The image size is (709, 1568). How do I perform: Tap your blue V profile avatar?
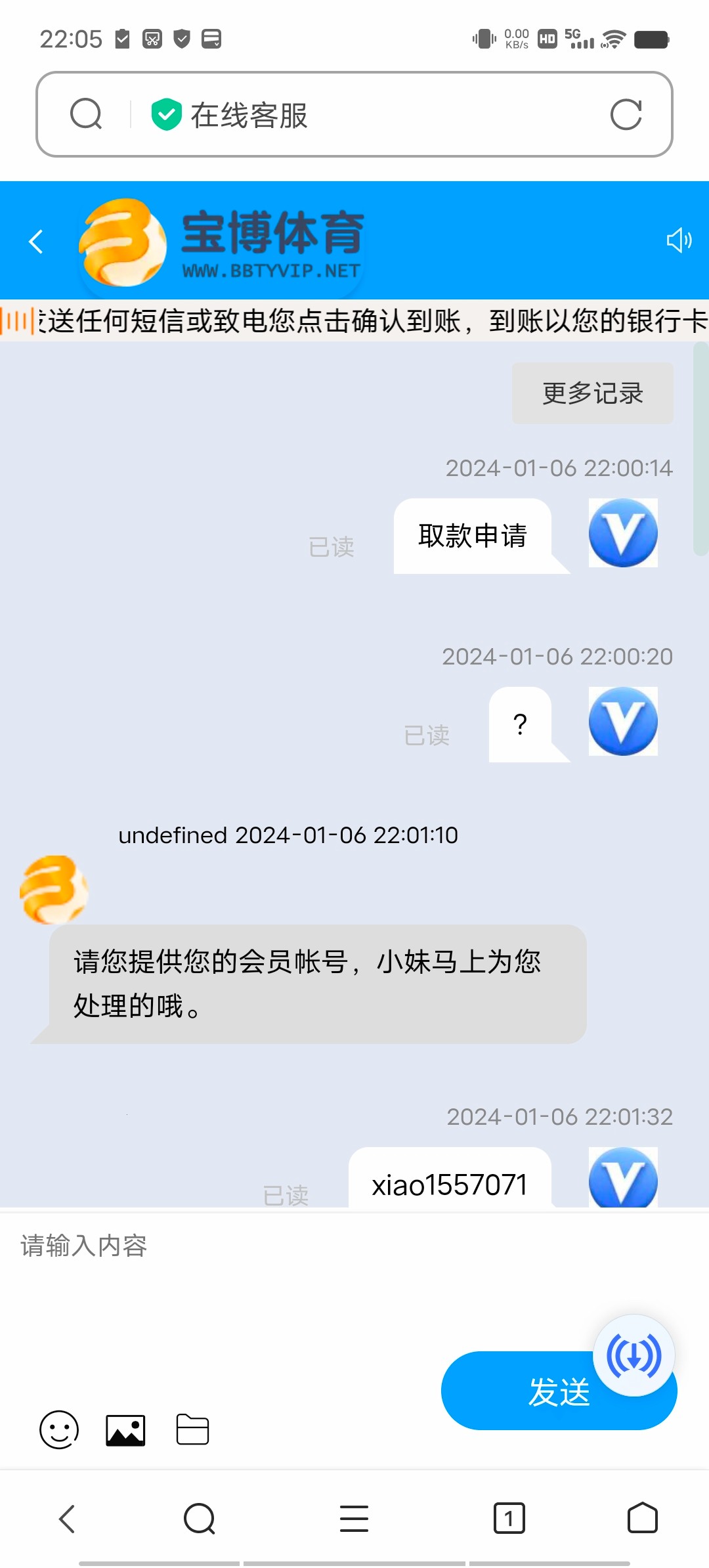(622, 533)
